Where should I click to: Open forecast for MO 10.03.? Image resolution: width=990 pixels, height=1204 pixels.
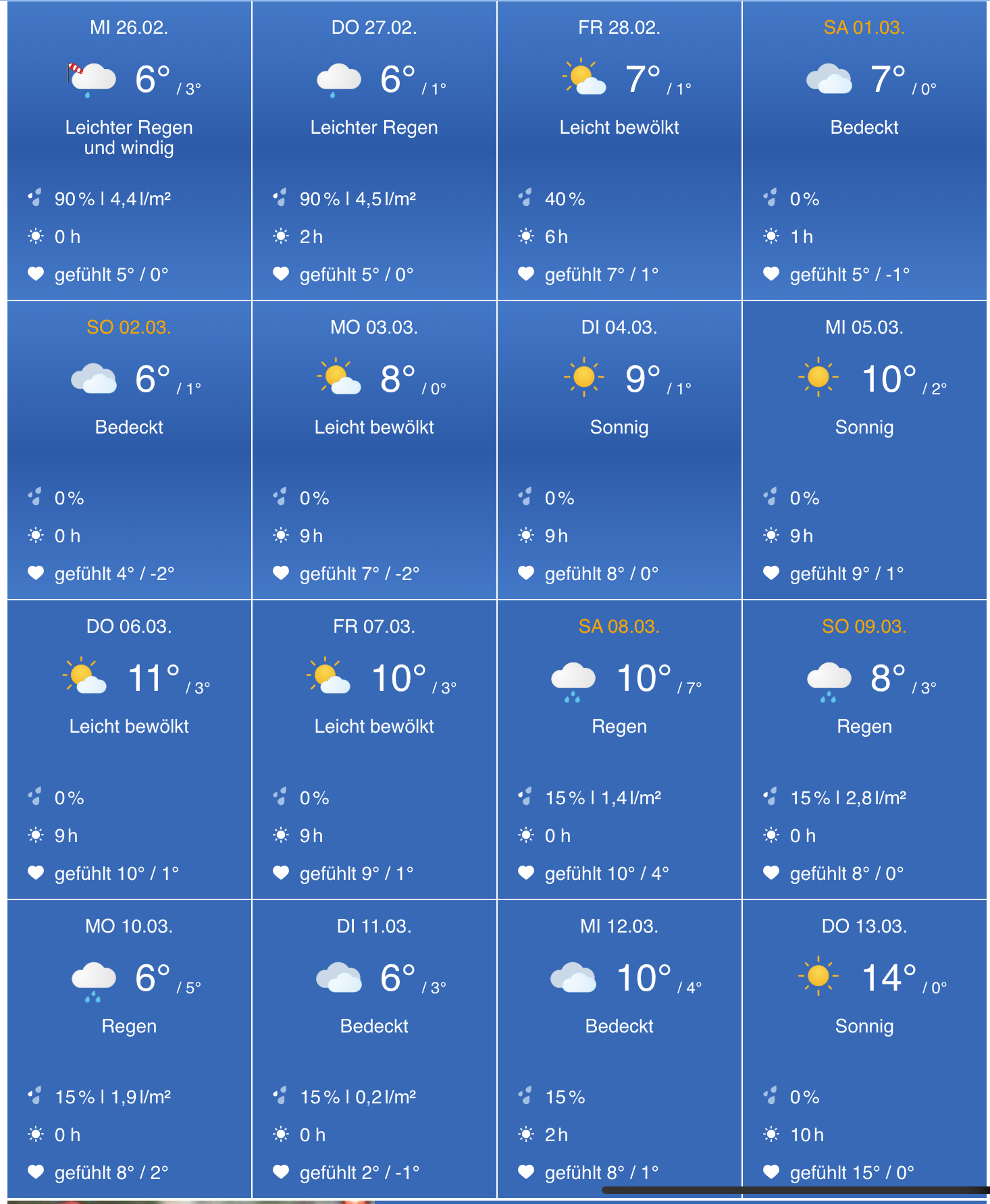pyautogui.click(x=129, y=1049)
